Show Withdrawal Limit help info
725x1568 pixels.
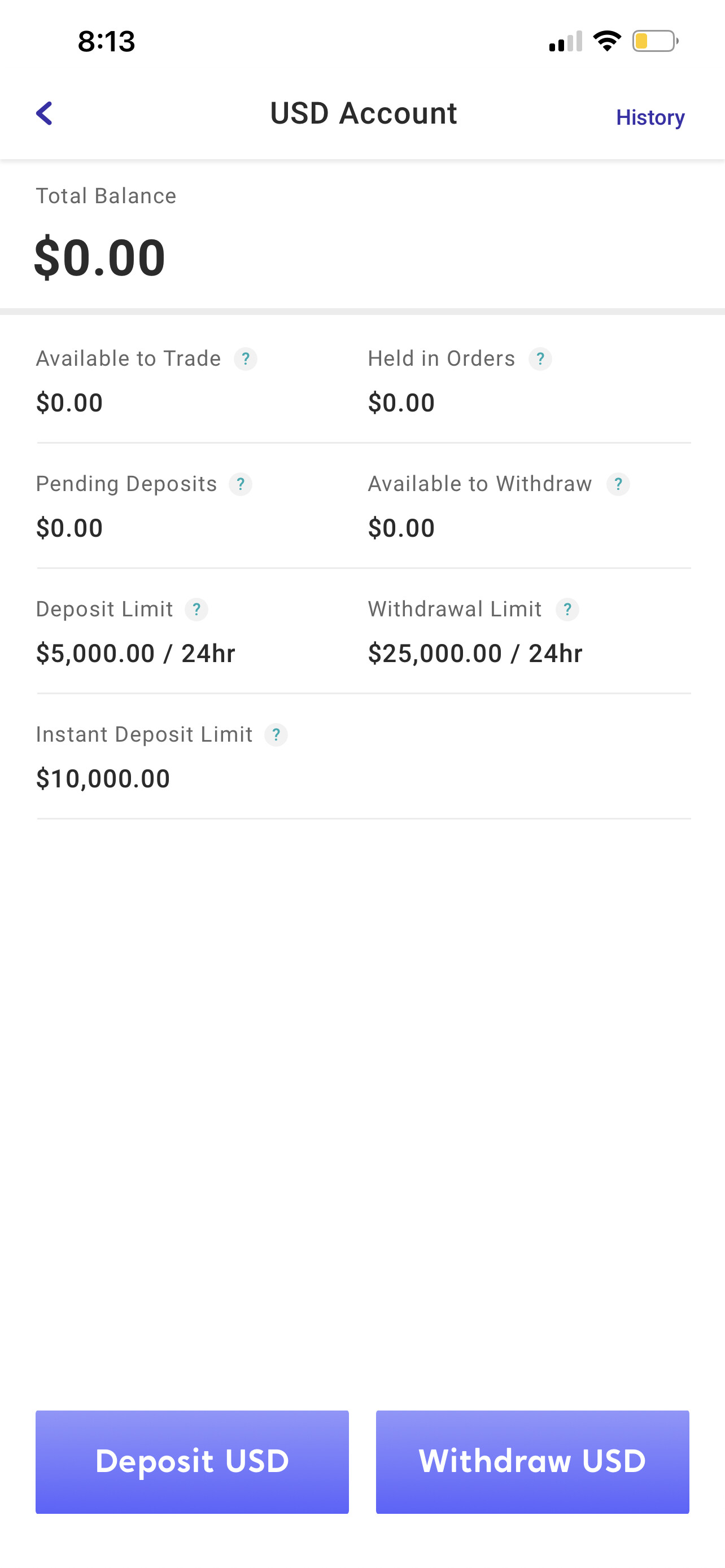[567, 609]
